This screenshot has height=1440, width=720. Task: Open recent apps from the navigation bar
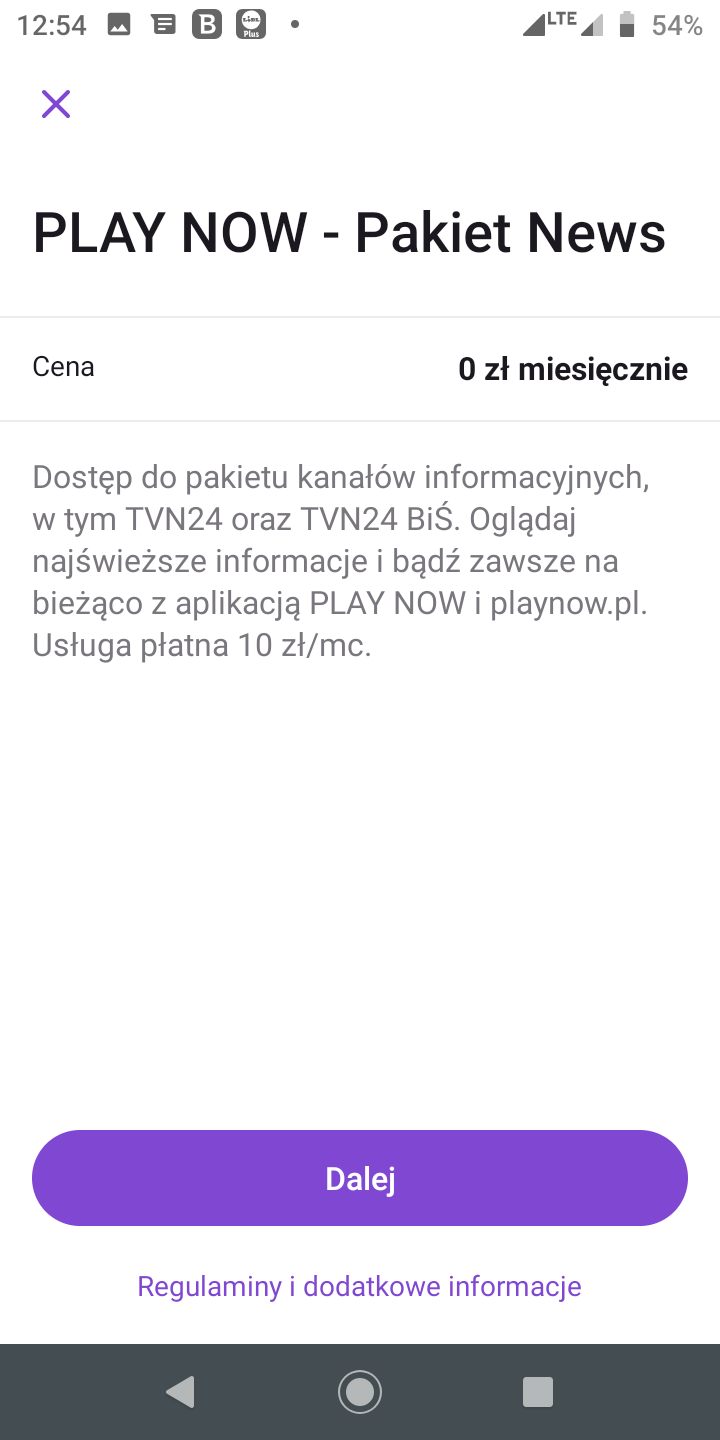point(538,1392)
